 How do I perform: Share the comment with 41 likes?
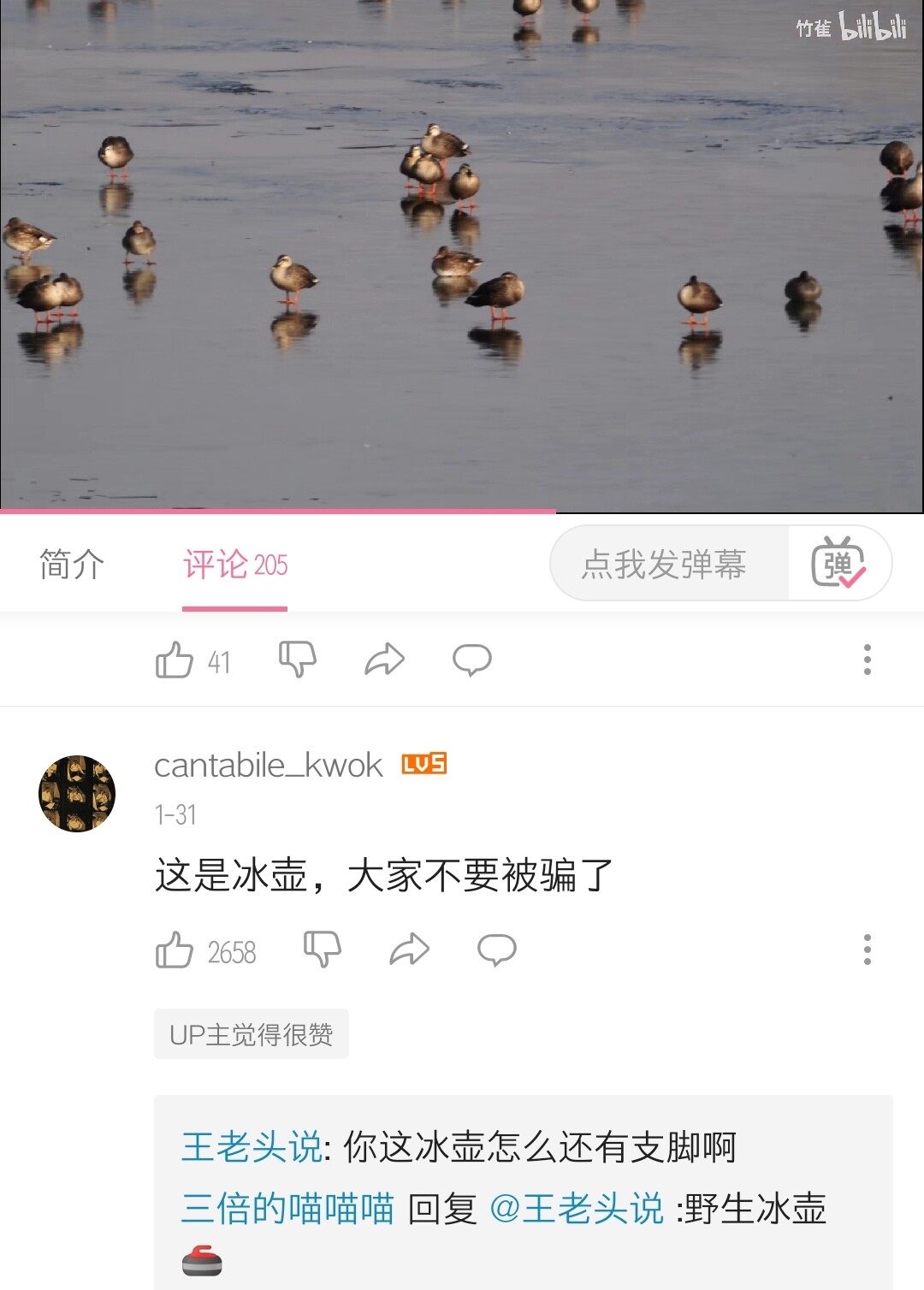click(384, 660)
